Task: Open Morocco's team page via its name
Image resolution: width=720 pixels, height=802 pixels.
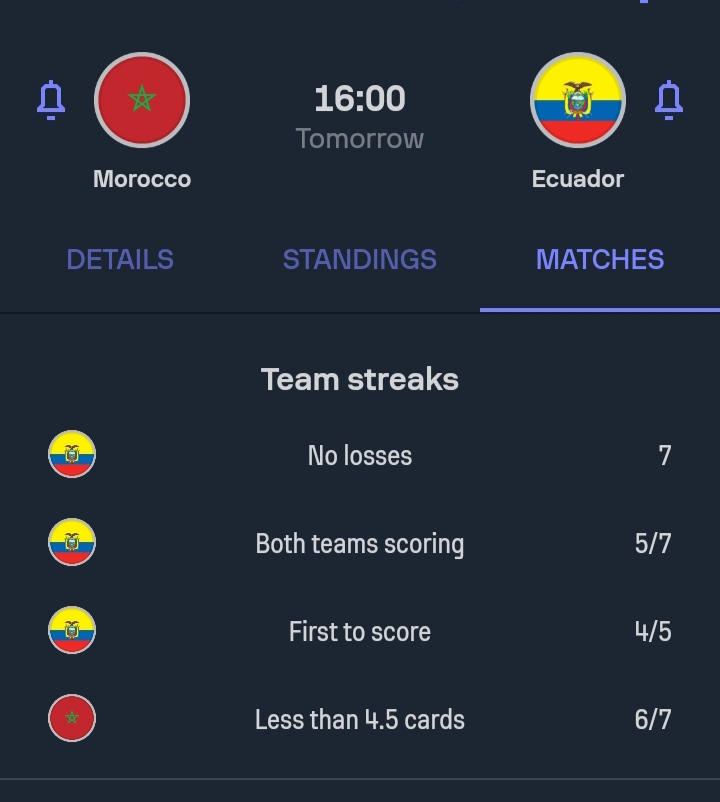Action: point(142,179)
